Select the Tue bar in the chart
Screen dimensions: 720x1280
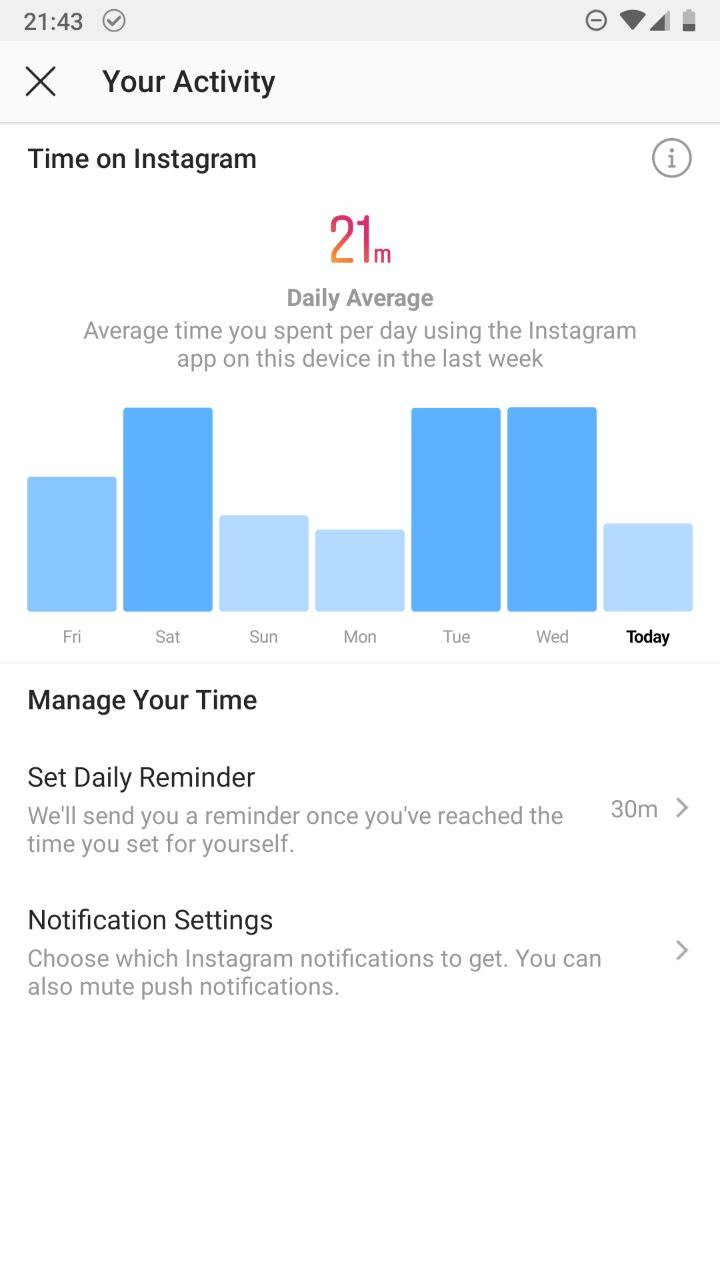pos(456,509)
